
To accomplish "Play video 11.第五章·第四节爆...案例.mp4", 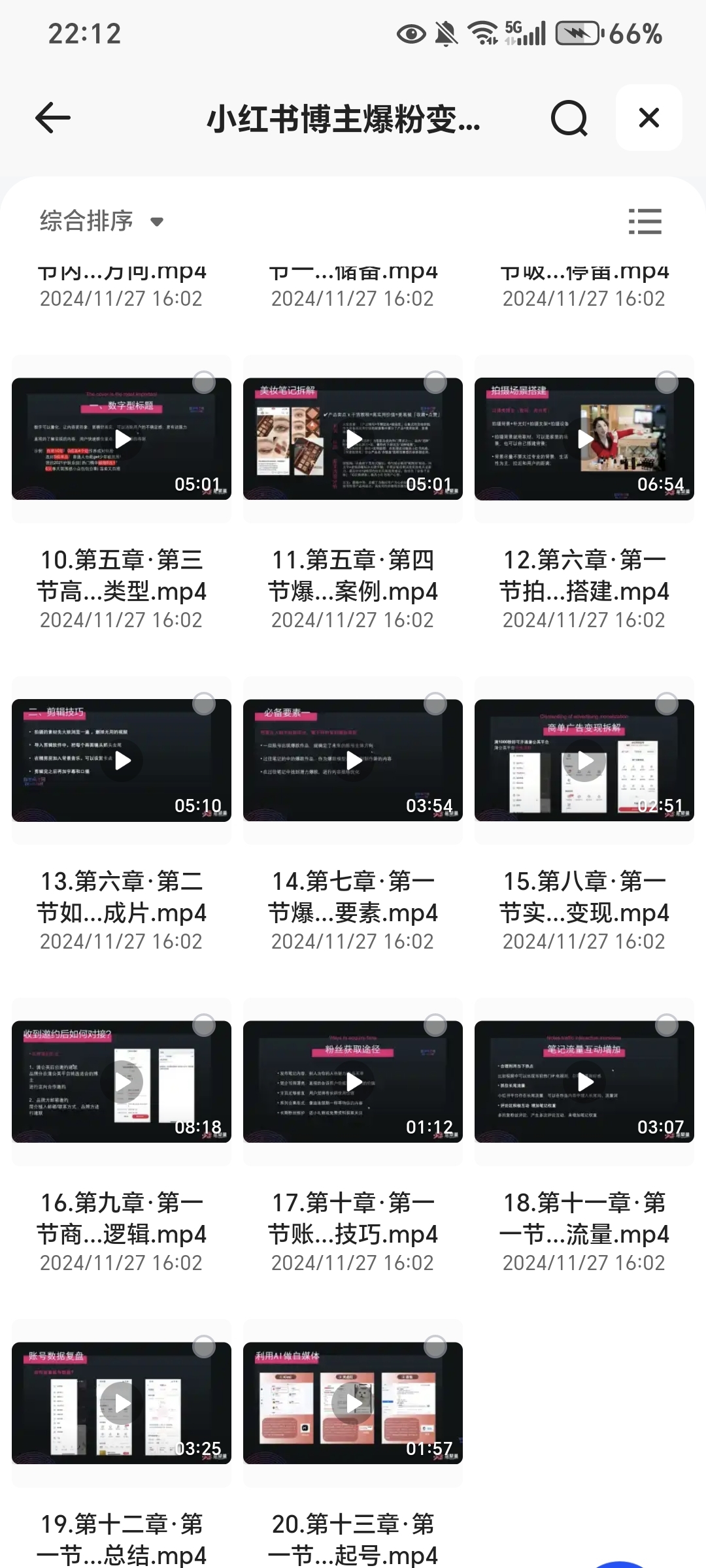I will (353, 439).
